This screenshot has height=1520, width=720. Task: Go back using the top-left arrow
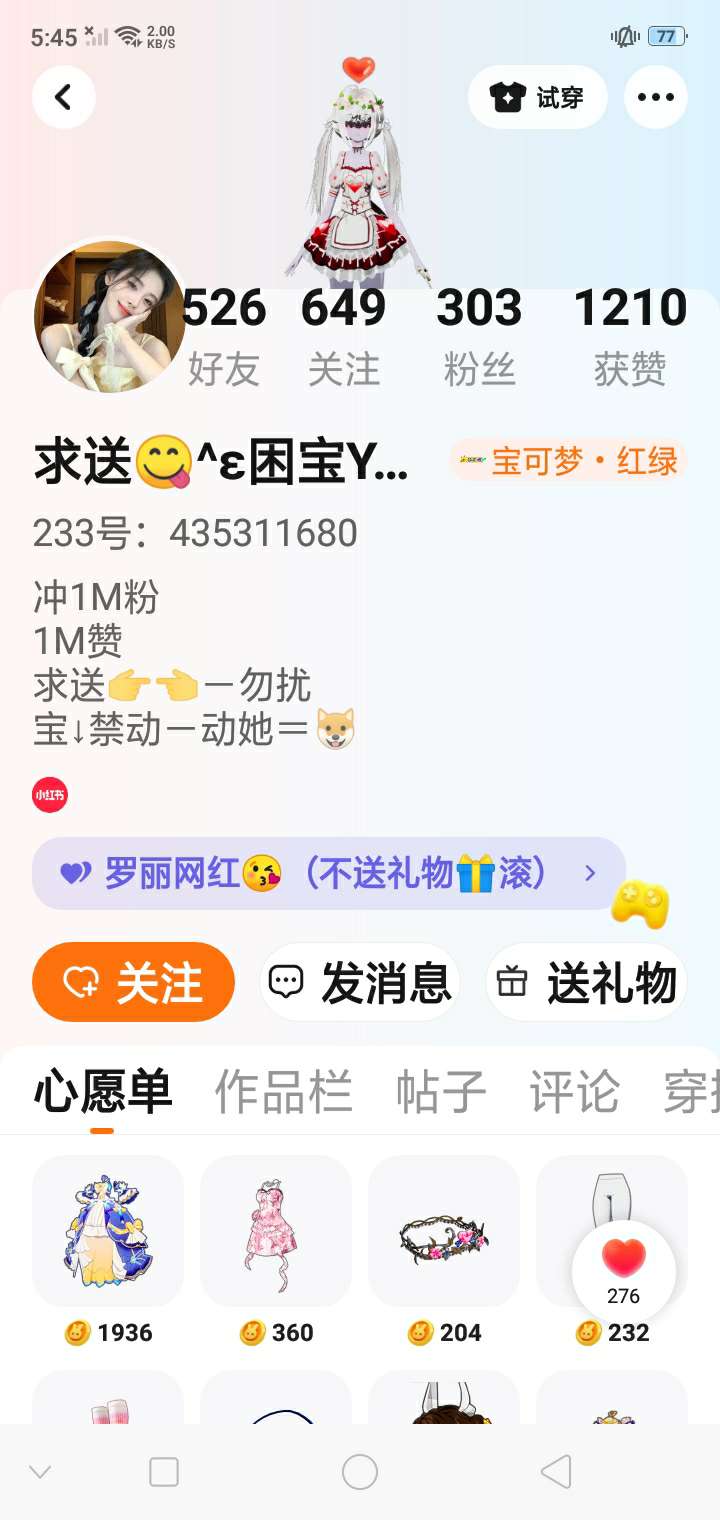click(x=63, y=97)
